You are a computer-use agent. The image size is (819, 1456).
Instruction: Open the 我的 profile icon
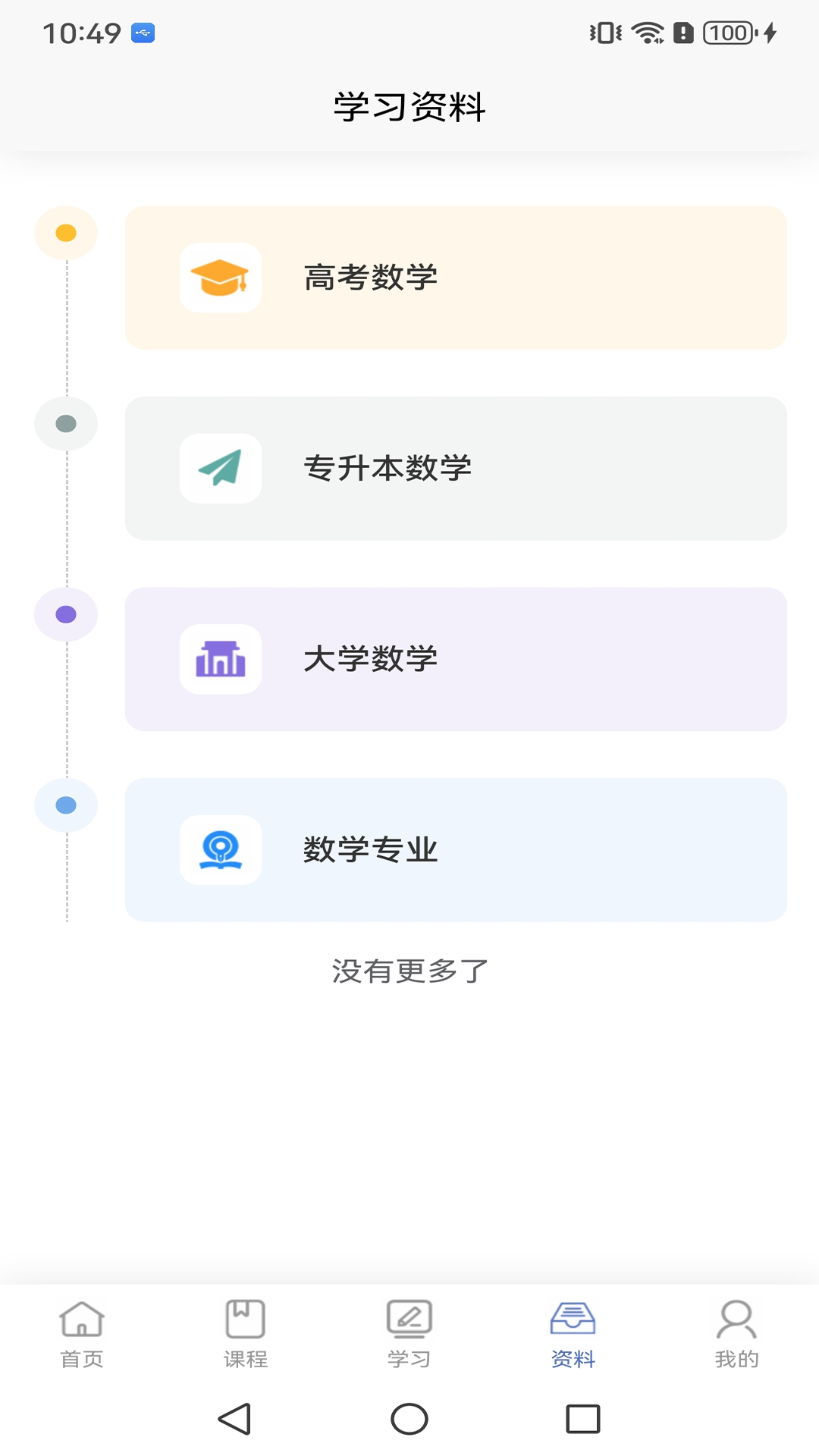[x=737, y=1321]
